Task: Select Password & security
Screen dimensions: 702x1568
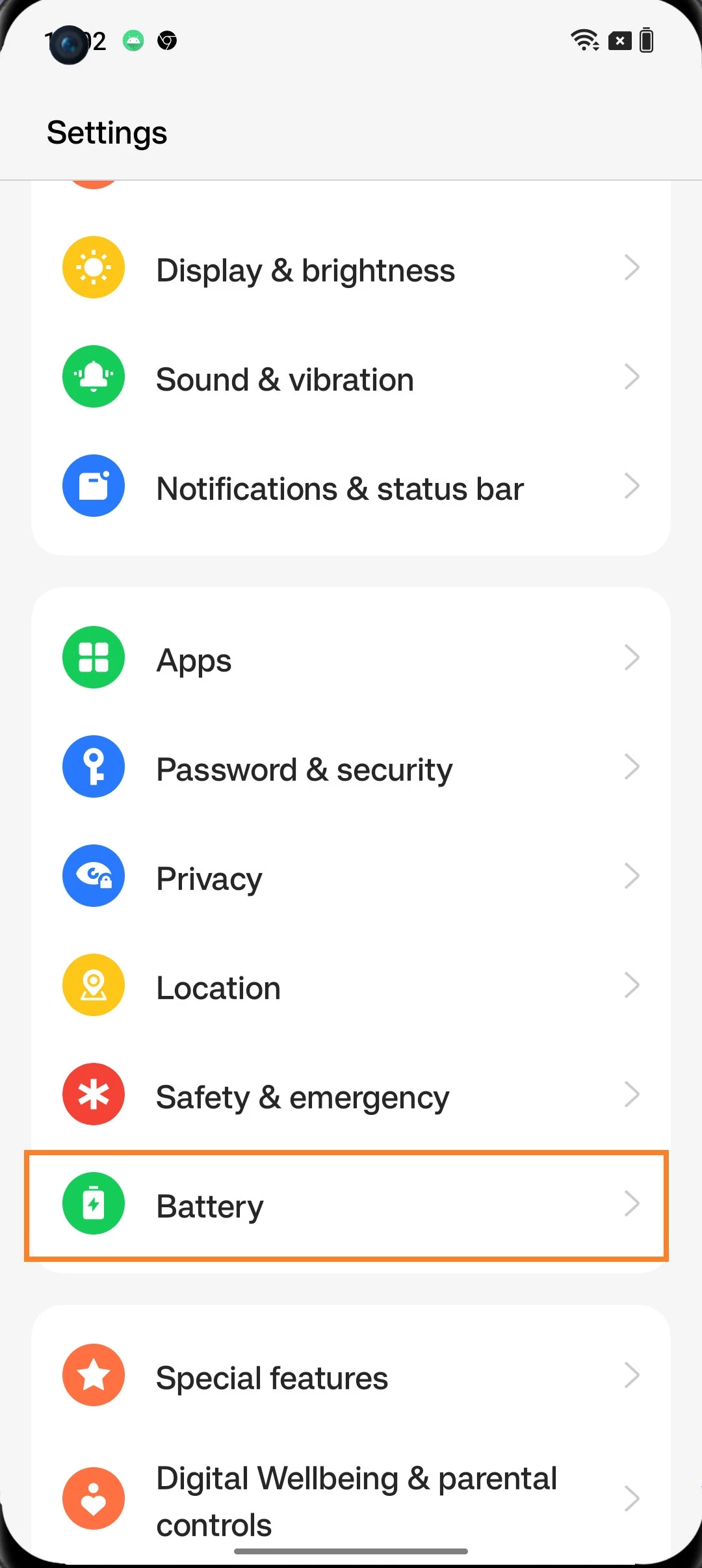Action: click(x=304, y=769)
